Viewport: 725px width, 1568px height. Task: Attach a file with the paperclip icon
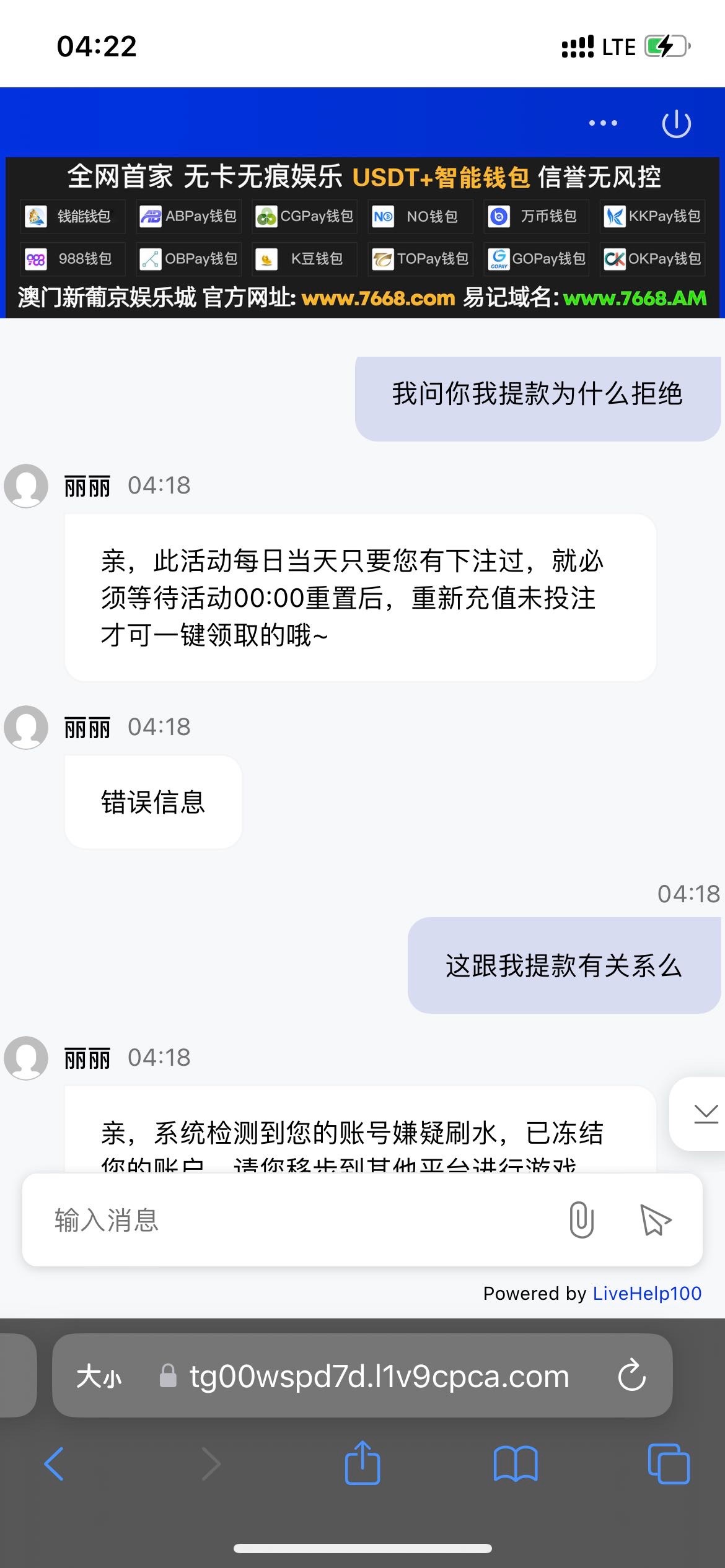(581, 1219)
